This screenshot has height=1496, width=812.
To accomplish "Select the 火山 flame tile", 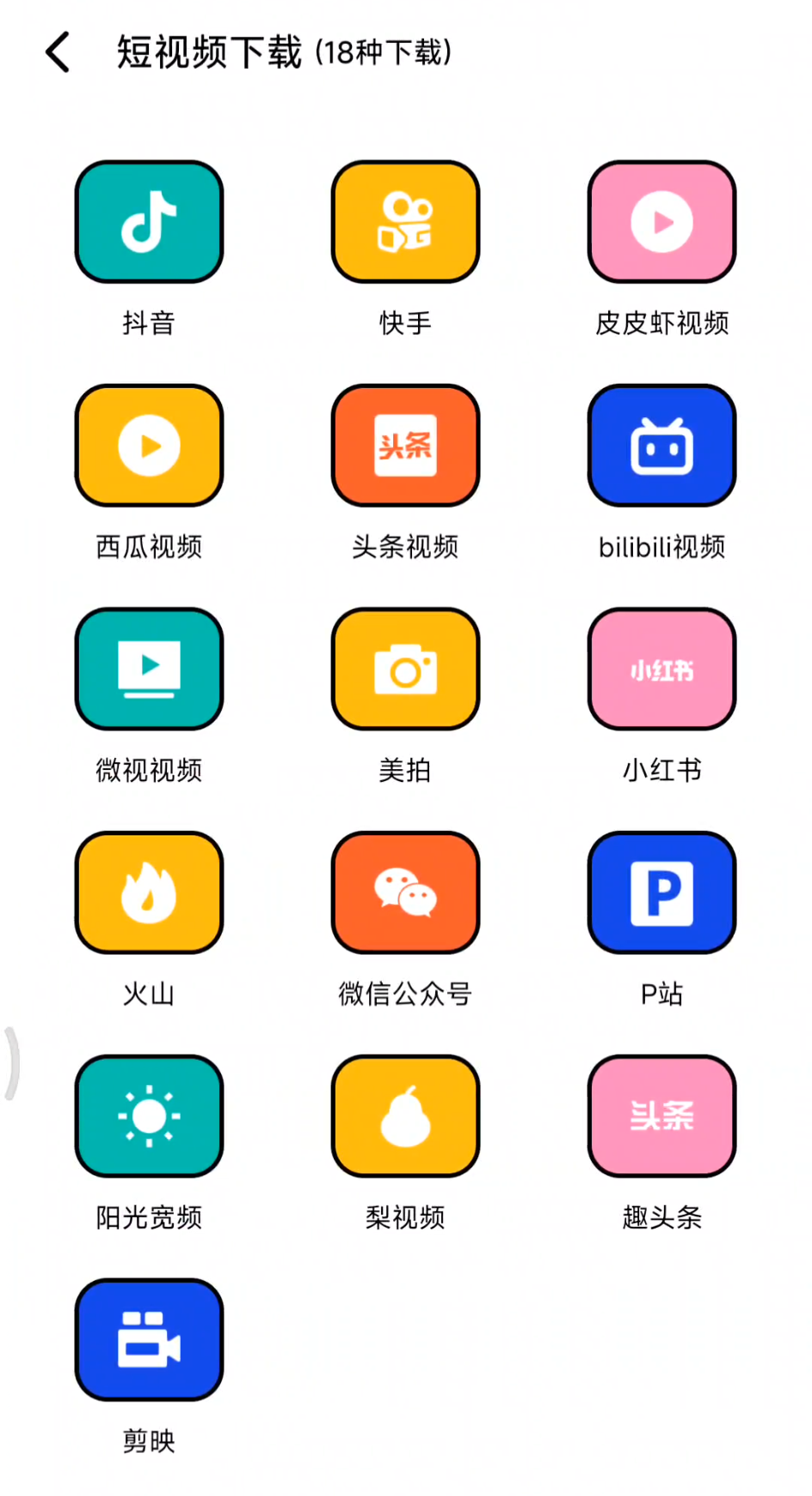I will click(x=149, y=893).
